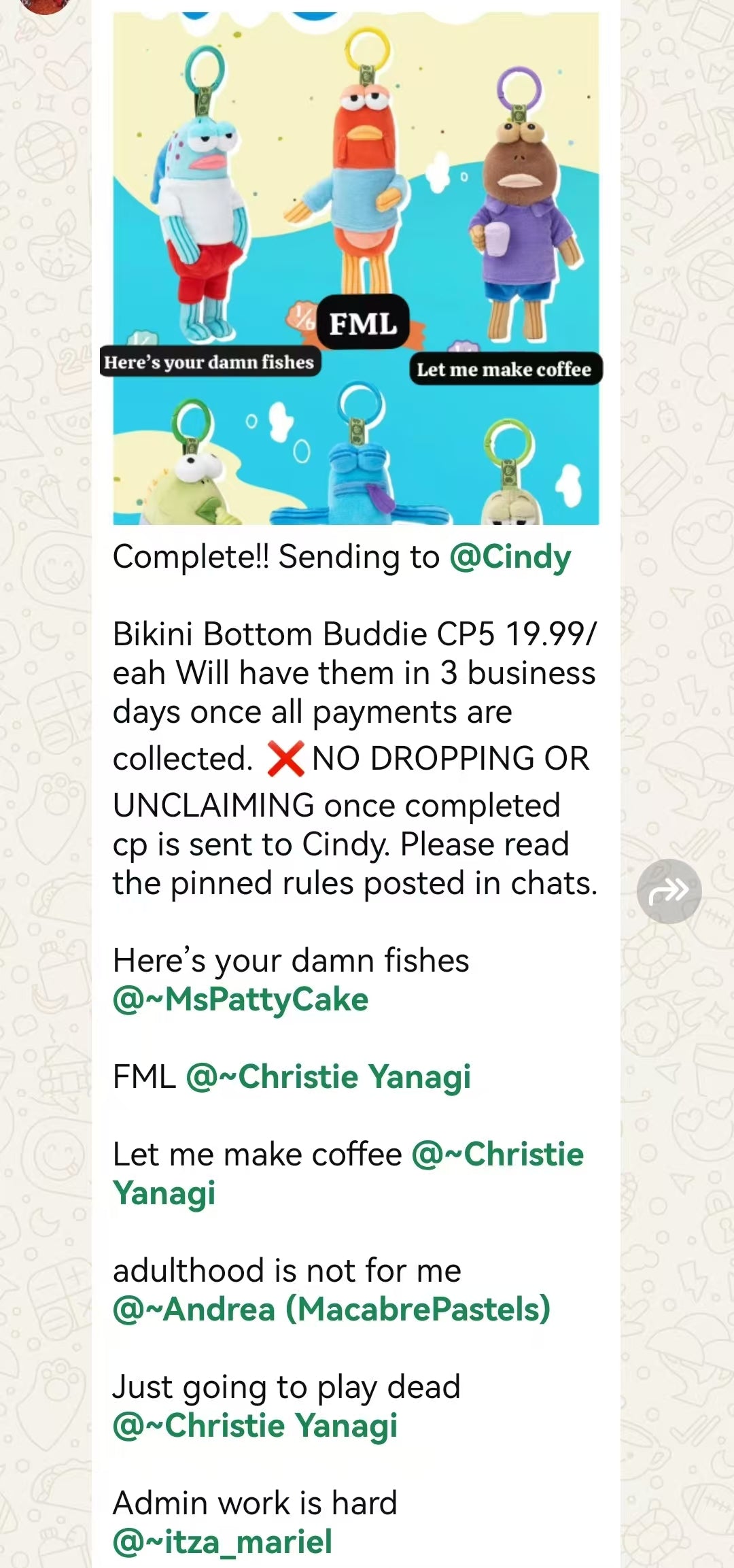The image size is (734, 1568).
Task: Tap the forward arrow beside the message
Action: point(669,891)
